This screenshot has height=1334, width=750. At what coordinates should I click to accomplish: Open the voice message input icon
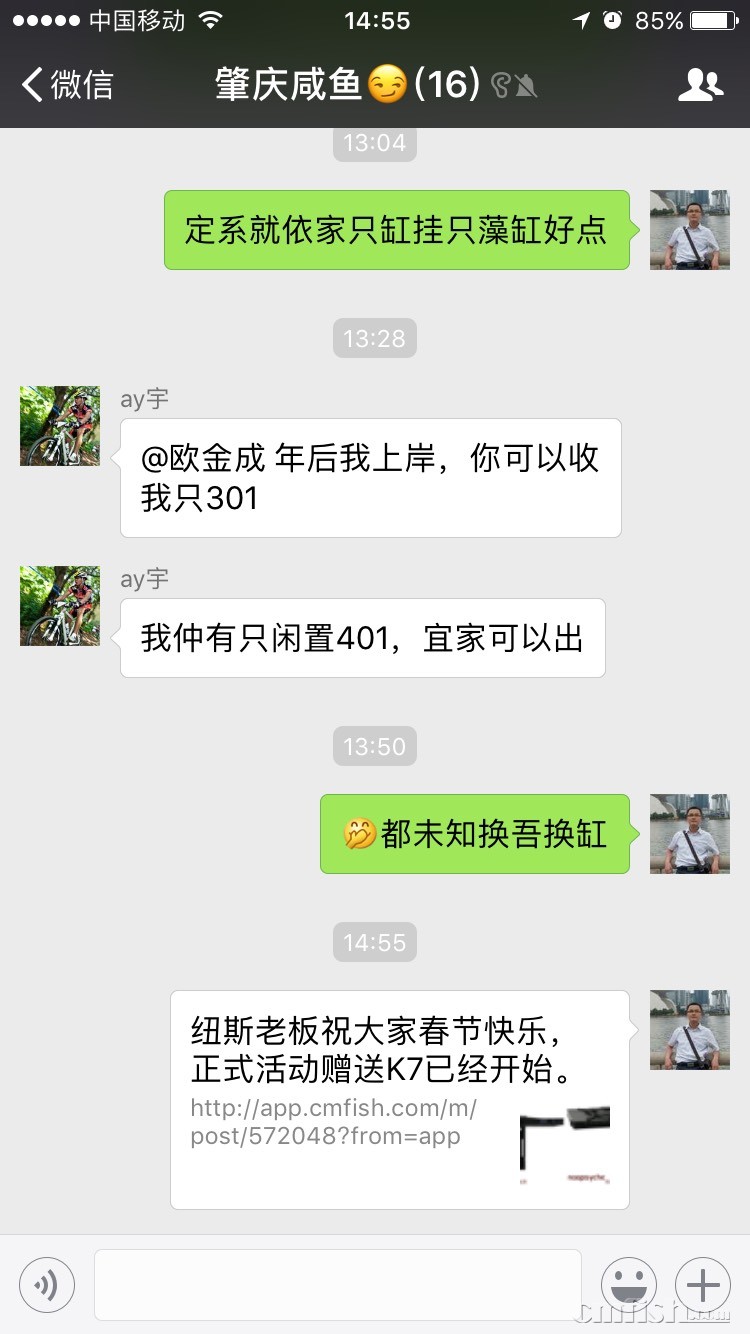[x=47, y=1284]
